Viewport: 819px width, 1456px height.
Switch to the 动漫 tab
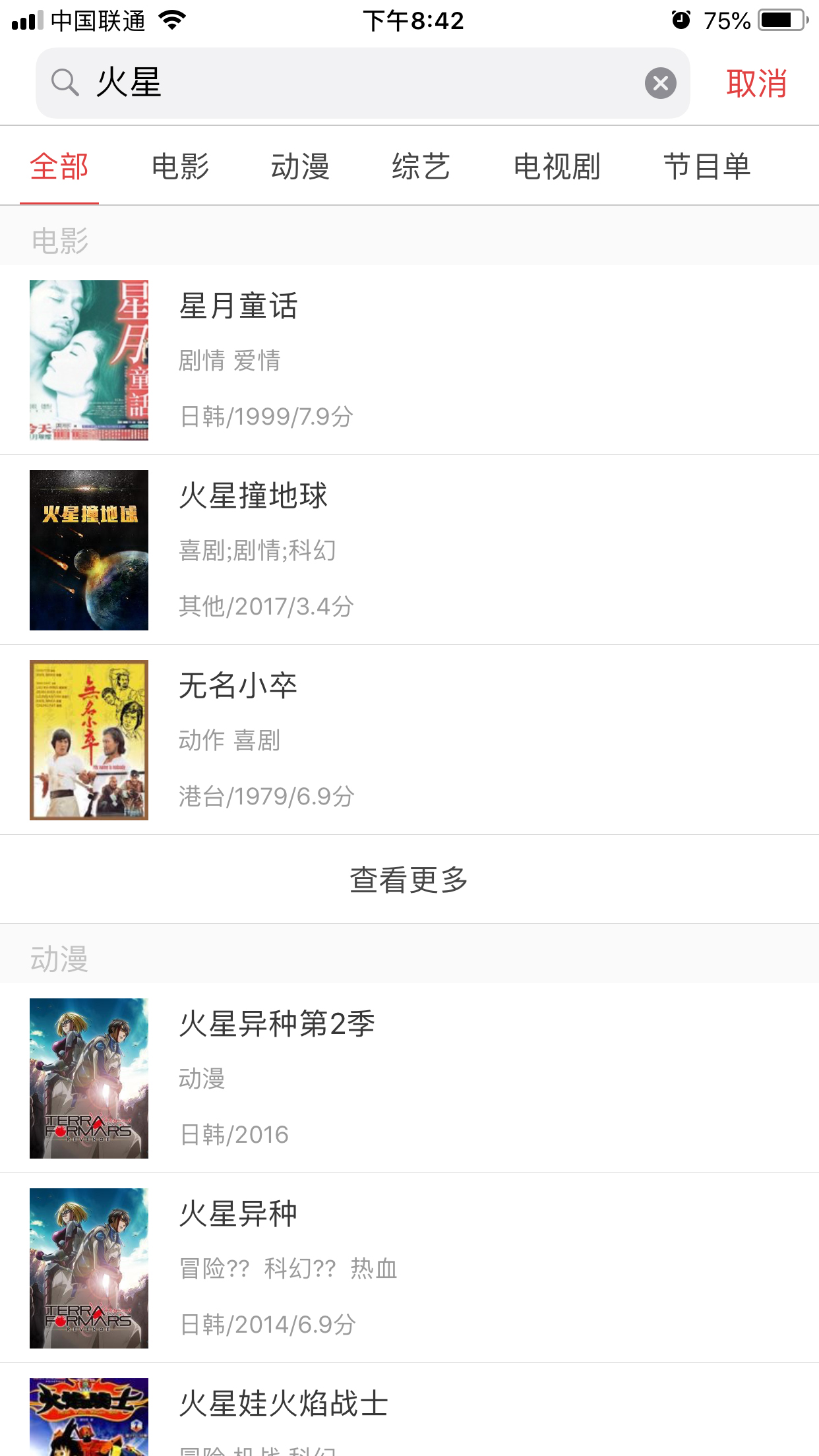[x=301, y=167]
